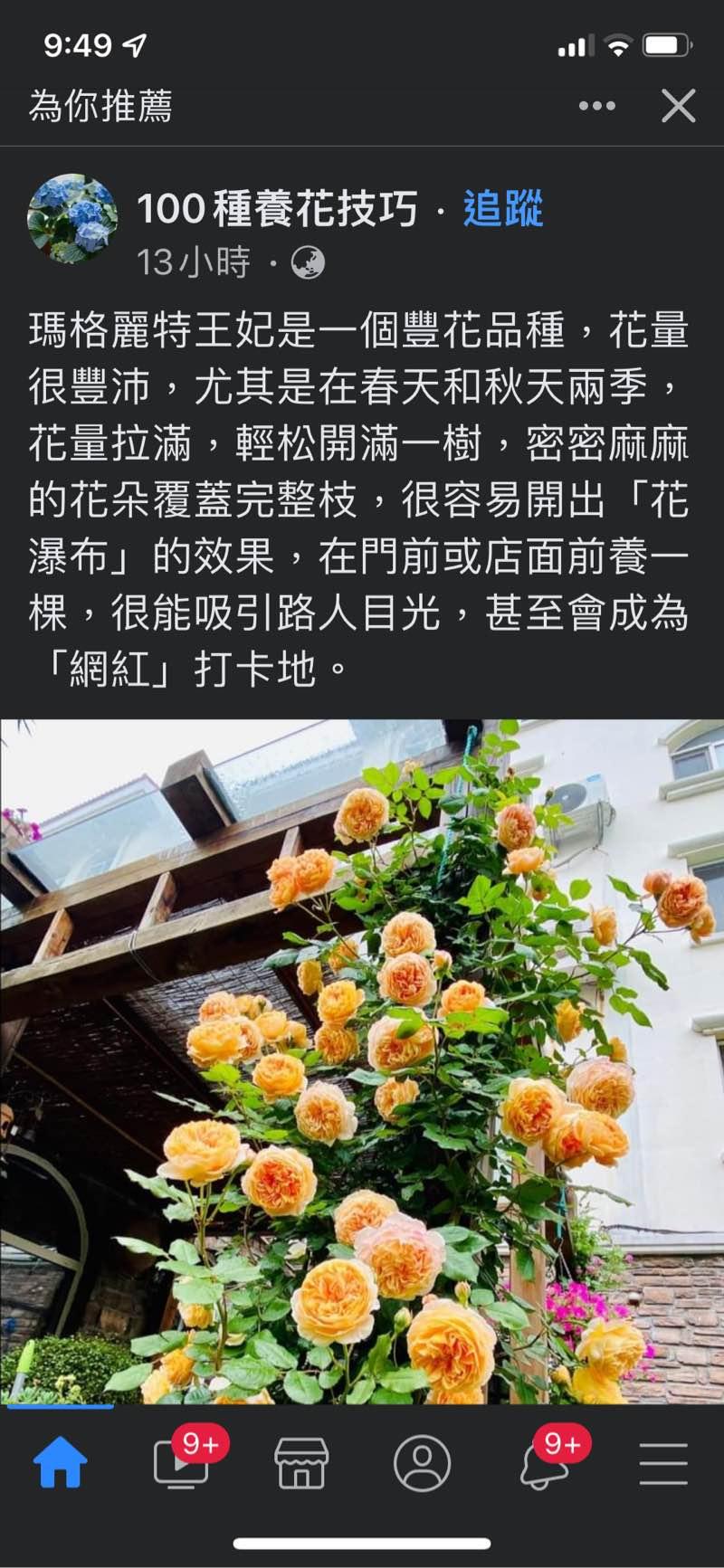
Task: Open the Marketplace tab
Action: 301,1463
